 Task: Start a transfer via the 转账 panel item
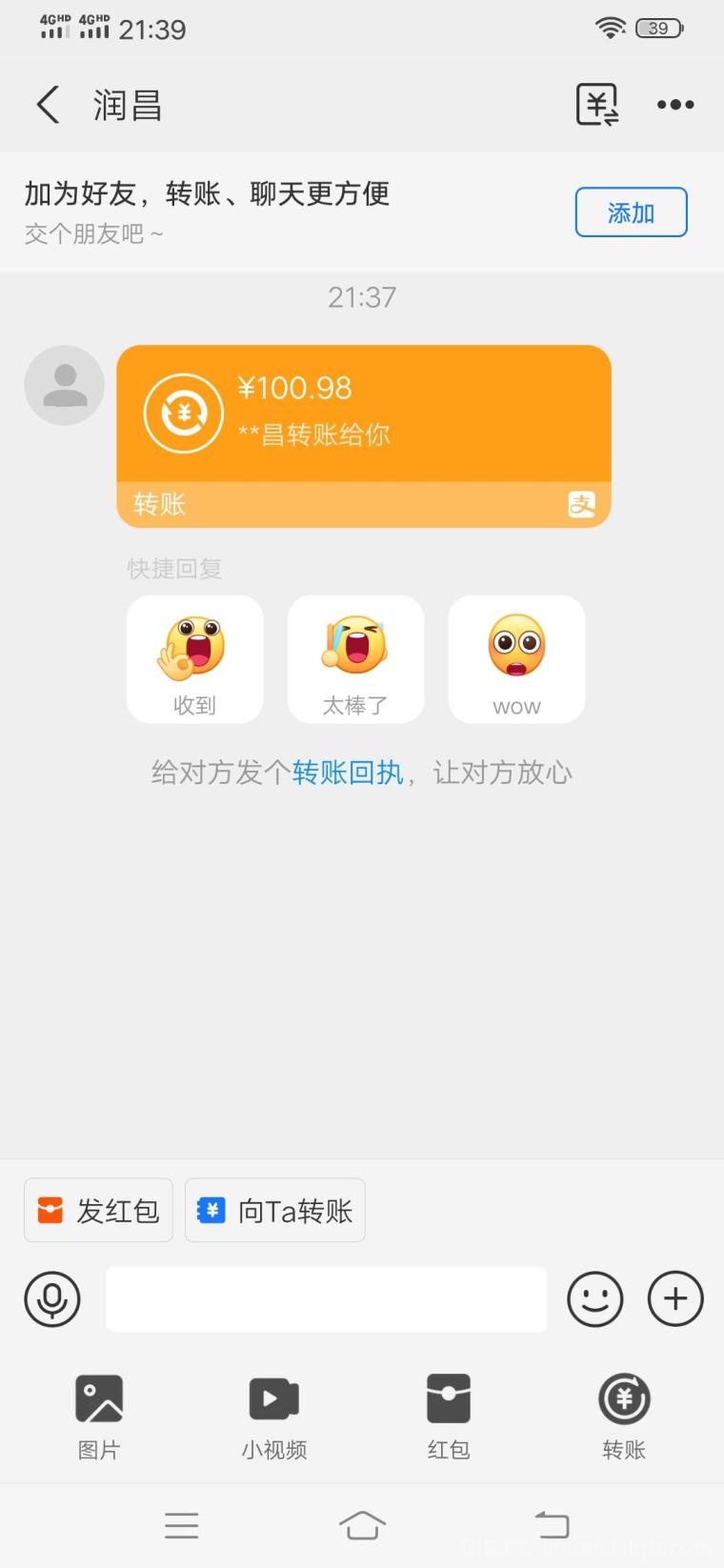(624, 1416)
